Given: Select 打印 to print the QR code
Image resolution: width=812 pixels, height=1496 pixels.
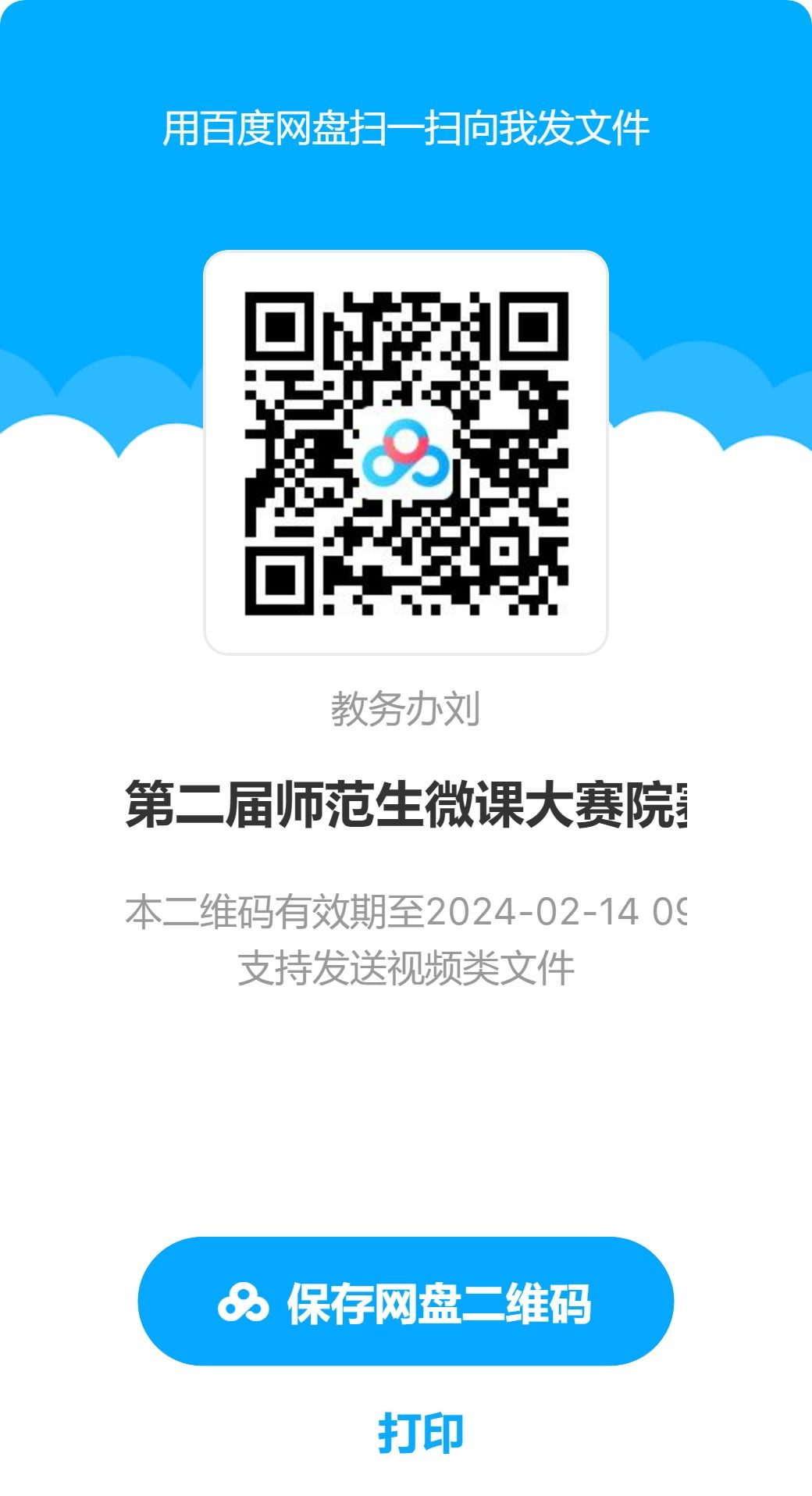Looking at the screenshot, I should [x=421, y=1432].
